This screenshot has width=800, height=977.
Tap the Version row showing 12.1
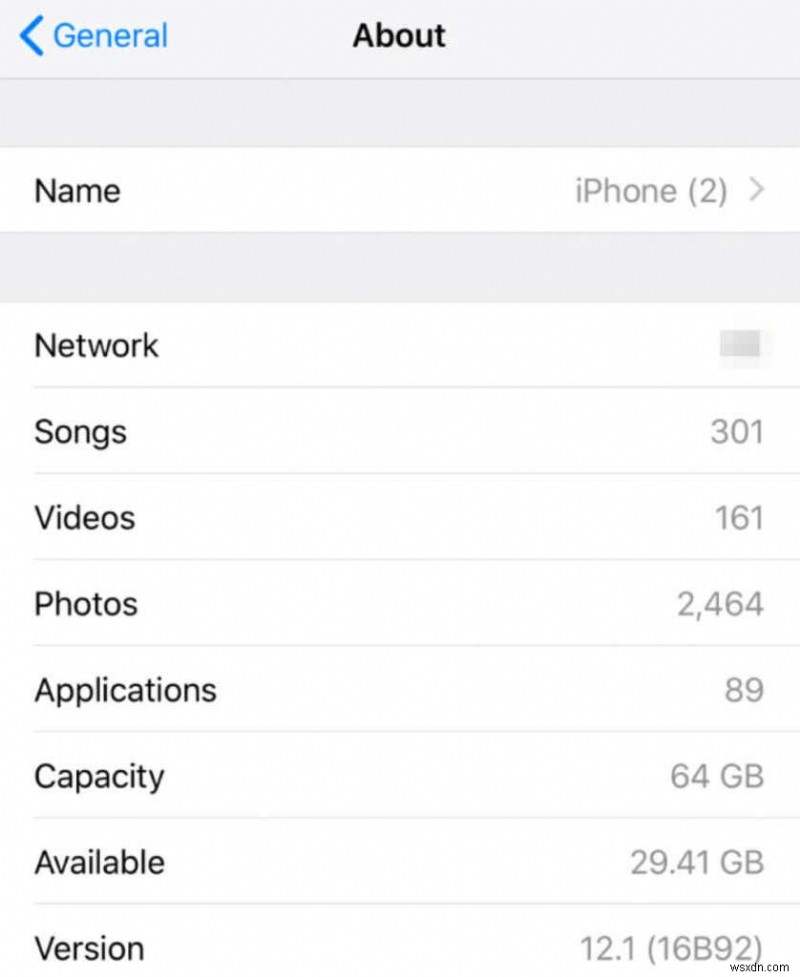[400, 947]
